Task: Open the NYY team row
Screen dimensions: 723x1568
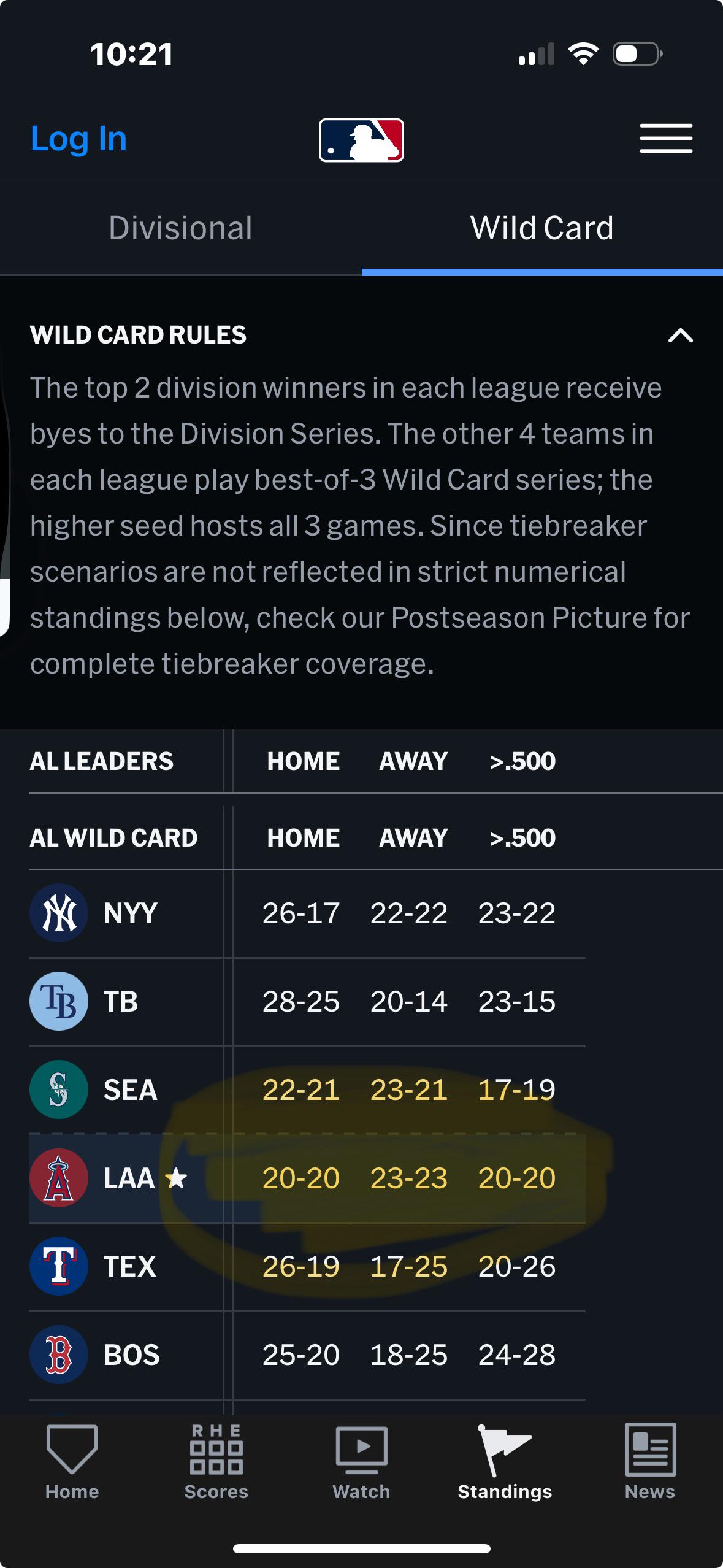Action: coord(307,913)
